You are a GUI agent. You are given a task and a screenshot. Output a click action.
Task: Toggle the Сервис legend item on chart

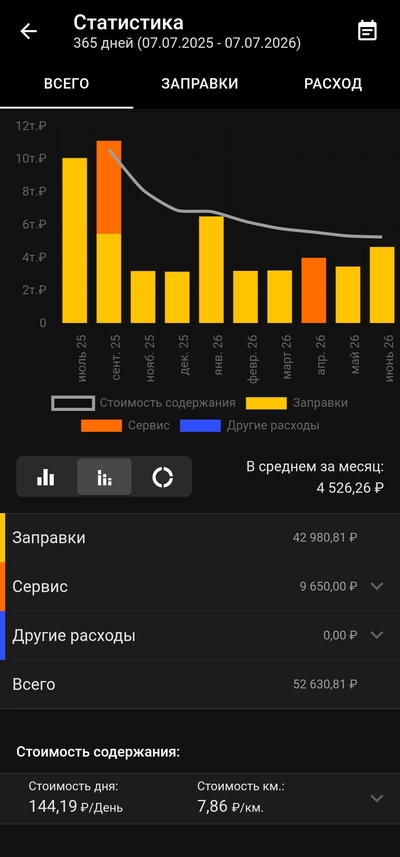pyautogui.click(x=125, y=426)
